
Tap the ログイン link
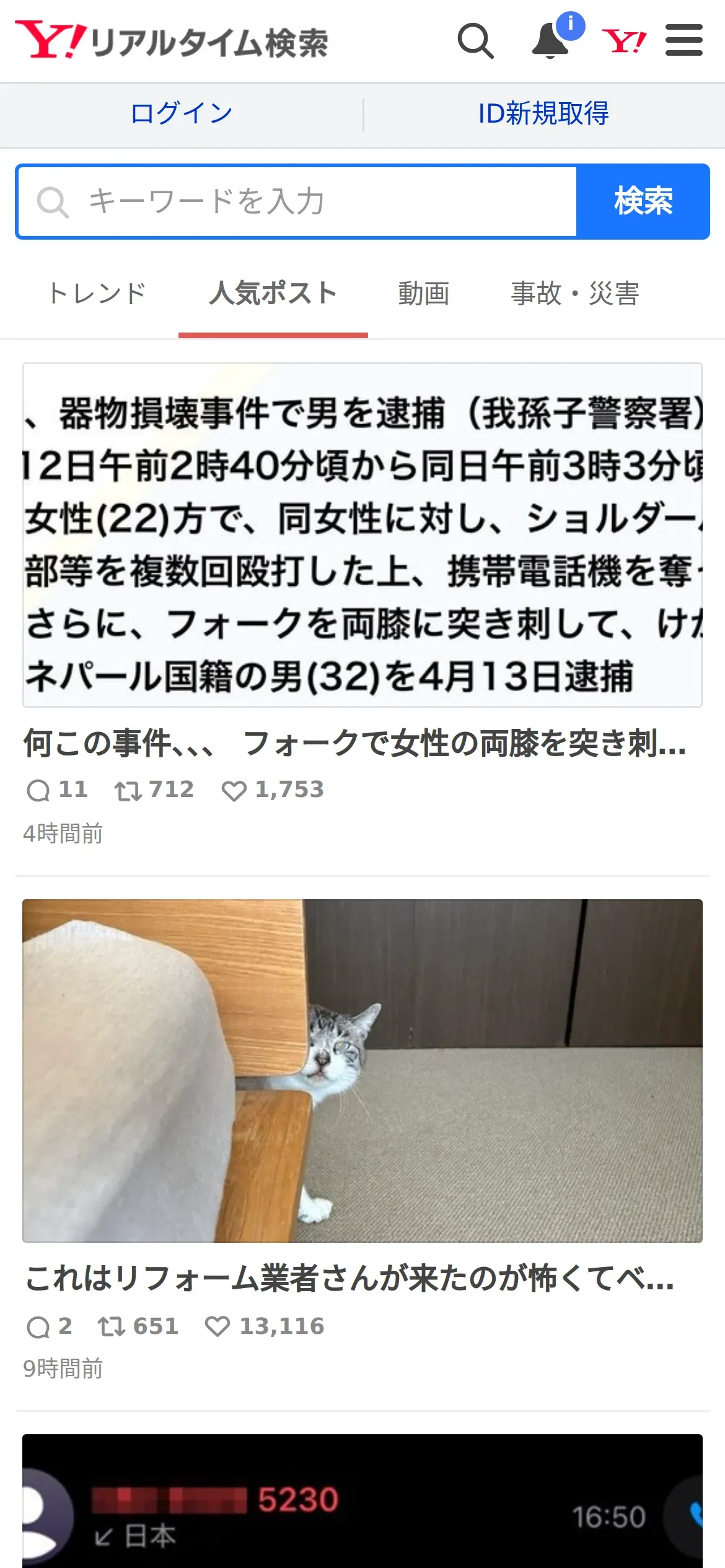point(182,114)
